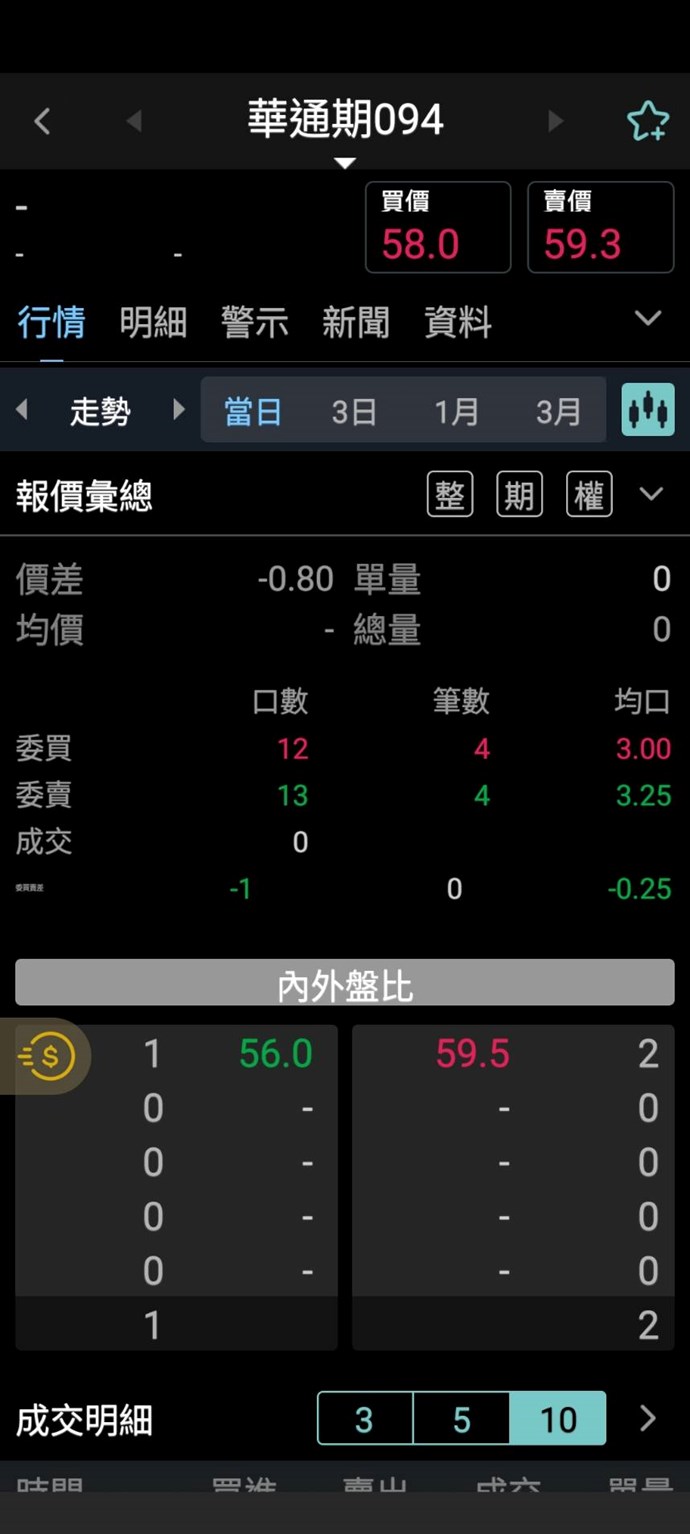Add 華通期094 to favorites with star
Viewport: 690px width, 1534px height.
[647, 122]
